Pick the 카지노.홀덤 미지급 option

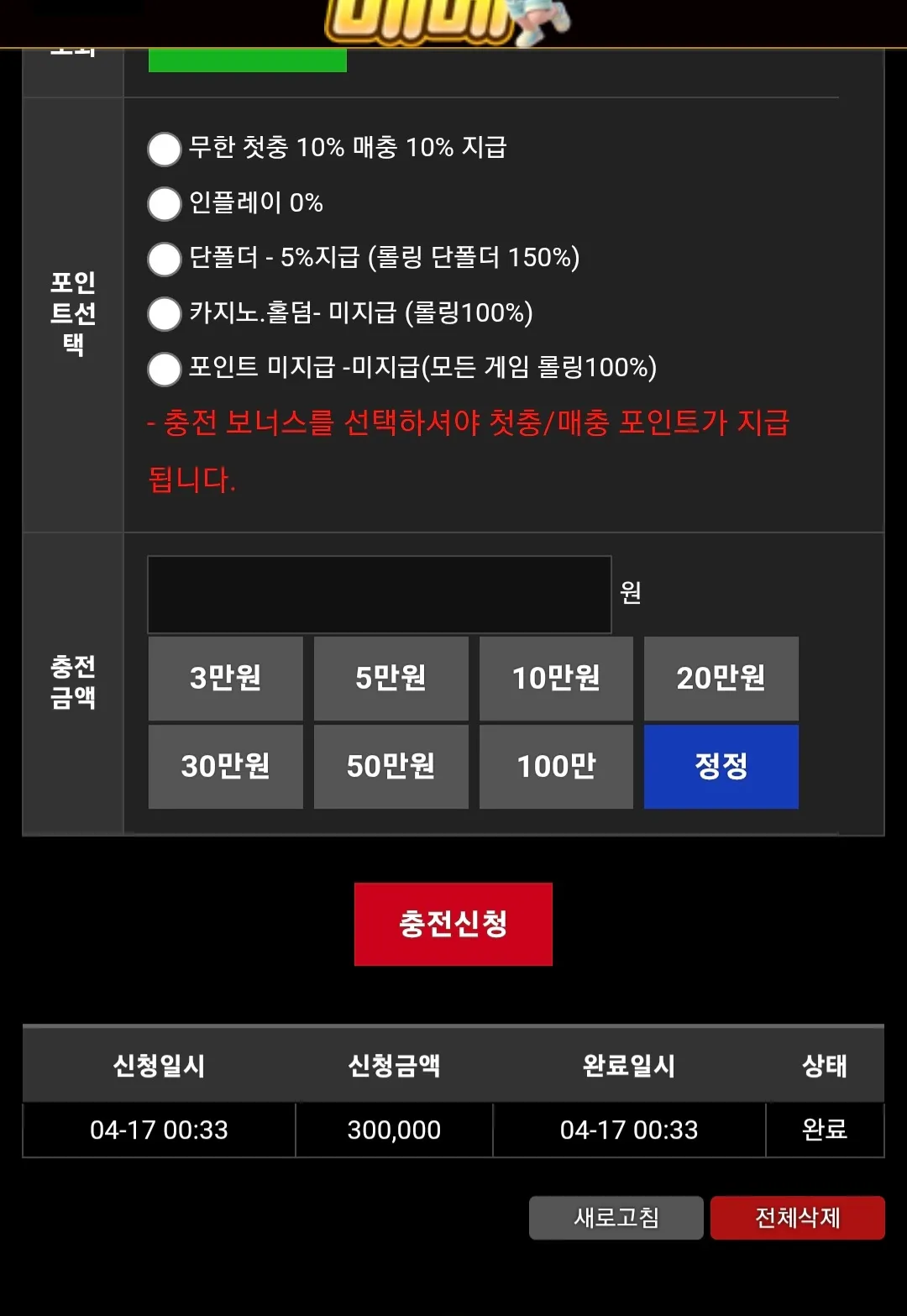pyautogui.click(x=165, y=314)
